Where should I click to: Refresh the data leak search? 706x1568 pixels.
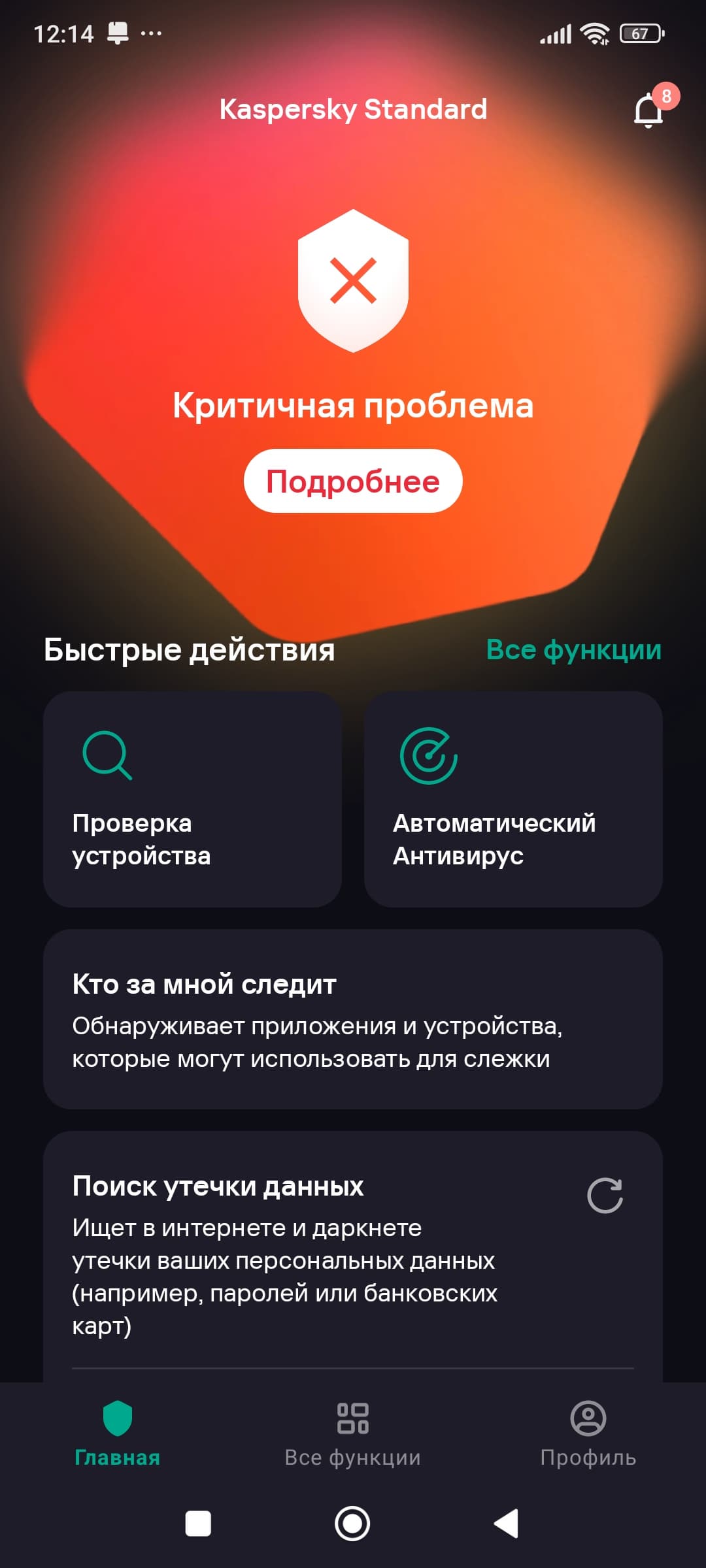(605, 1196)
